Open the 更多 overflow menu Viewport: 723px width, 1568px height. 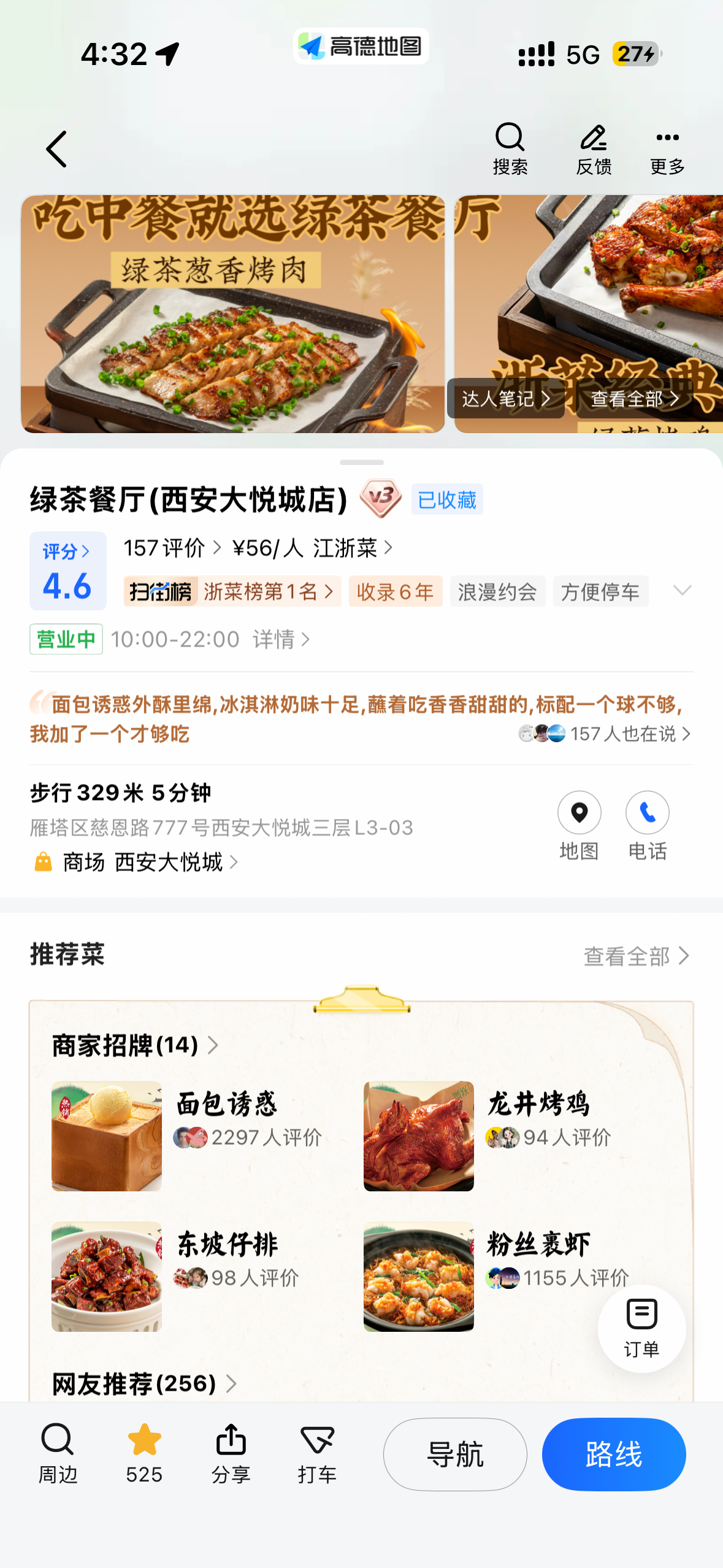click(x=667, y=148)
